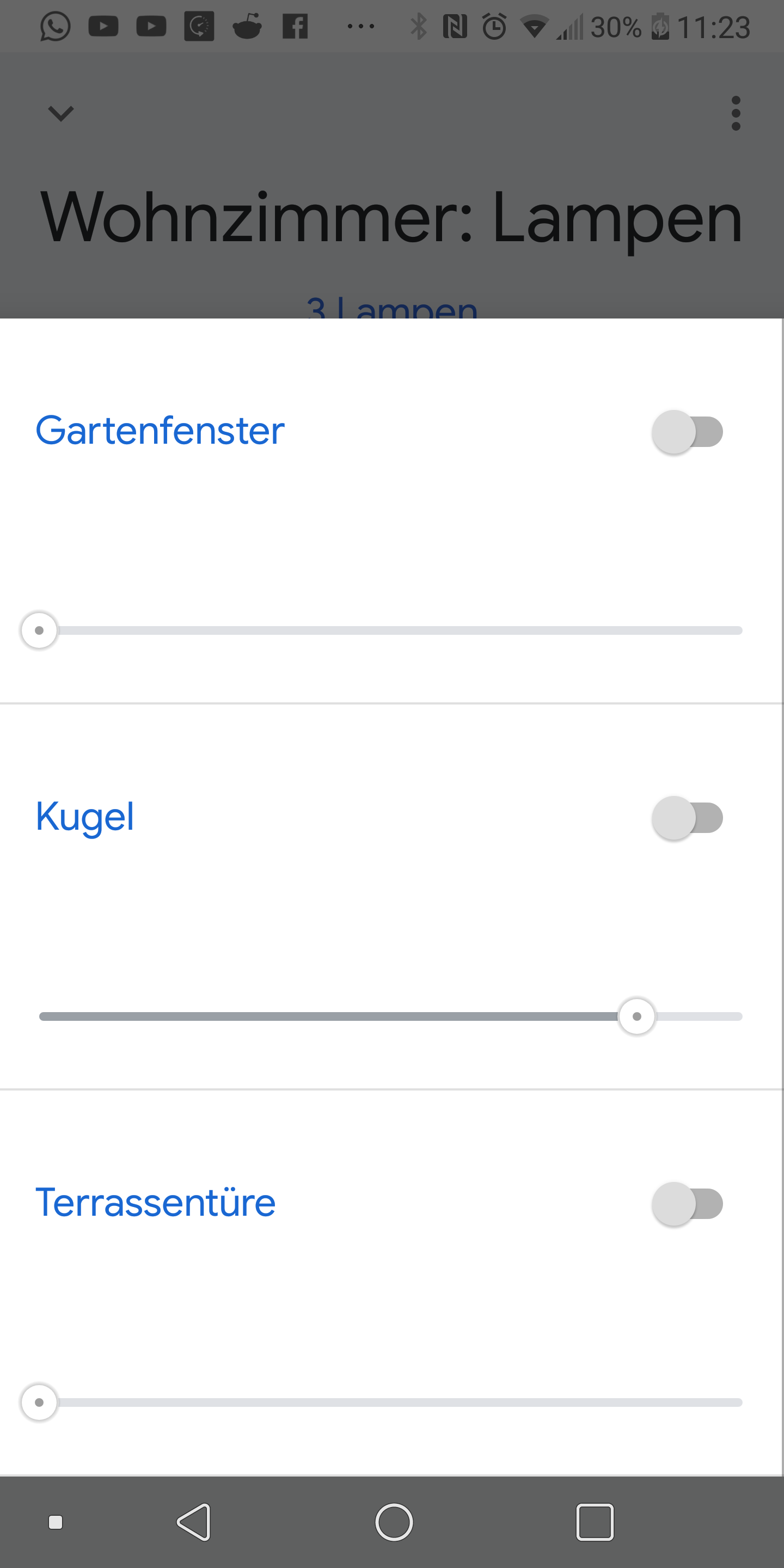
Task: Enable the Terrassentüre lamp switch
Action: 687,1203
